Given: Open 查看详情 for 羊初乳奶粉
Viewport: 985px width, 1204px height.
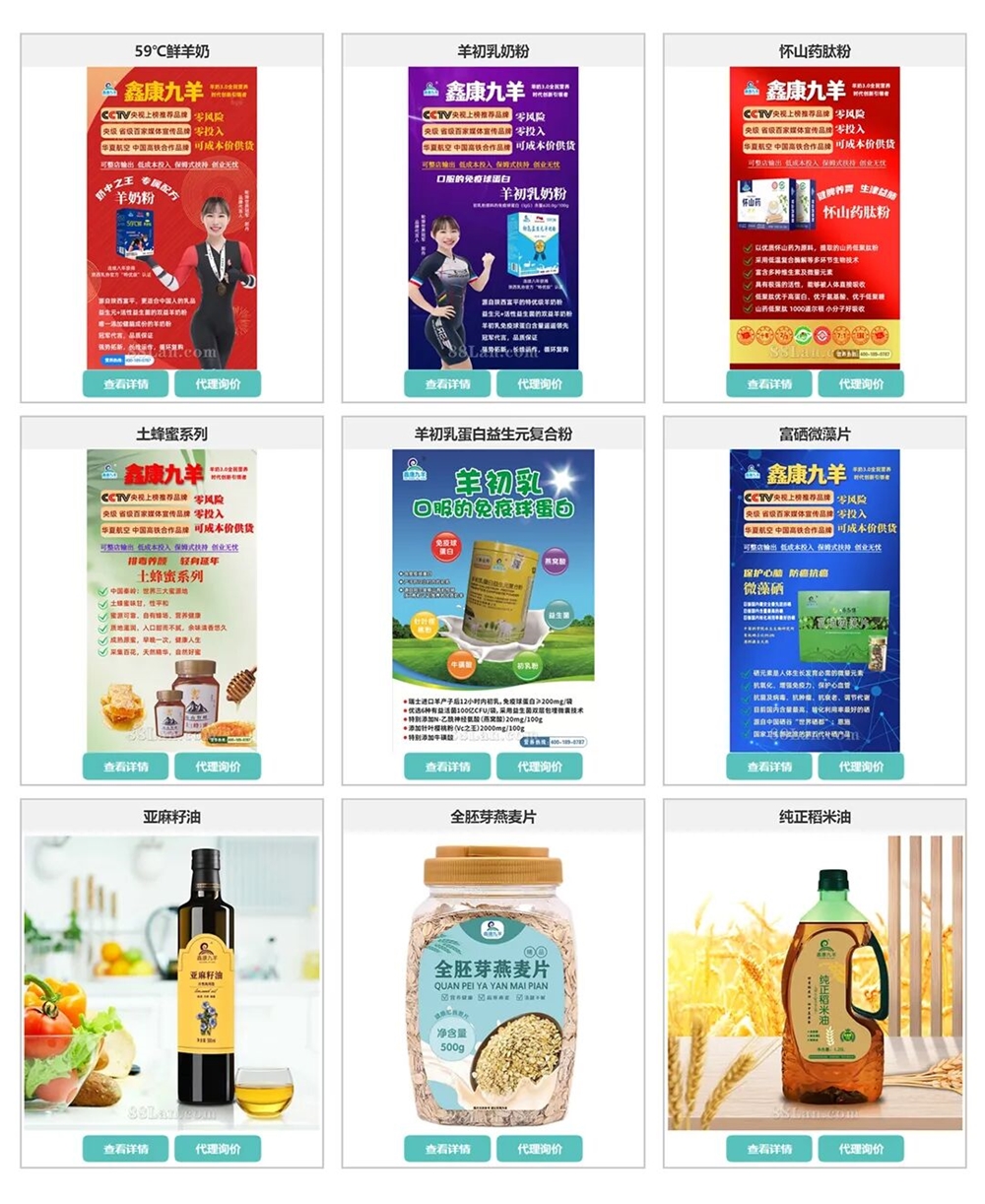Looking at the screenshot, I should coord(447,384).
